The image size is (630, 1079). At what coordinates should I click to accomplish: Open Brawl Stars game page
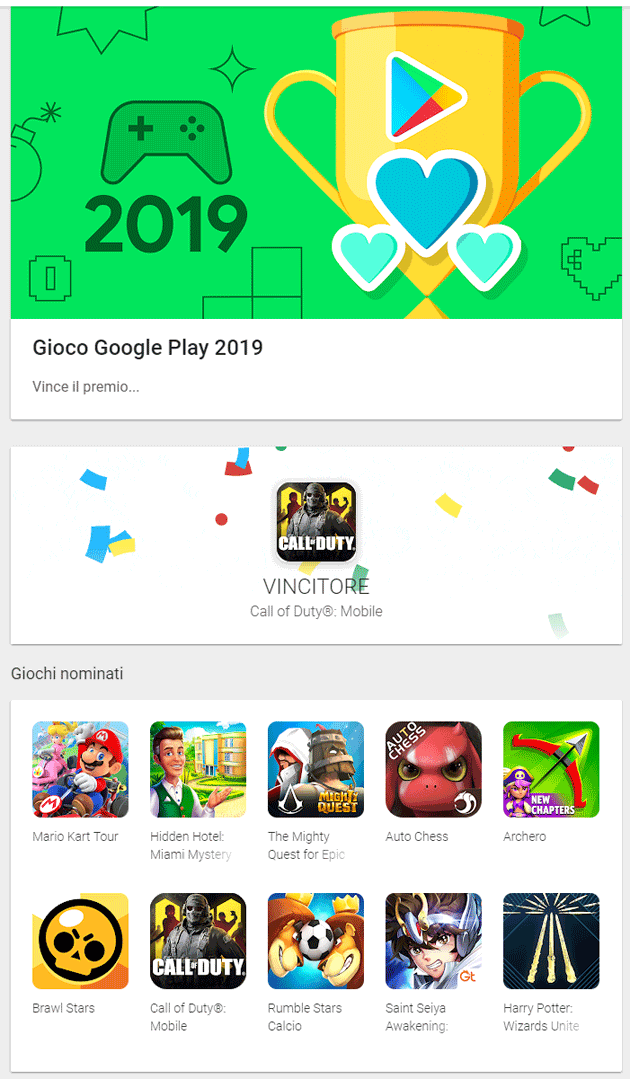click(x=80, y=941)
